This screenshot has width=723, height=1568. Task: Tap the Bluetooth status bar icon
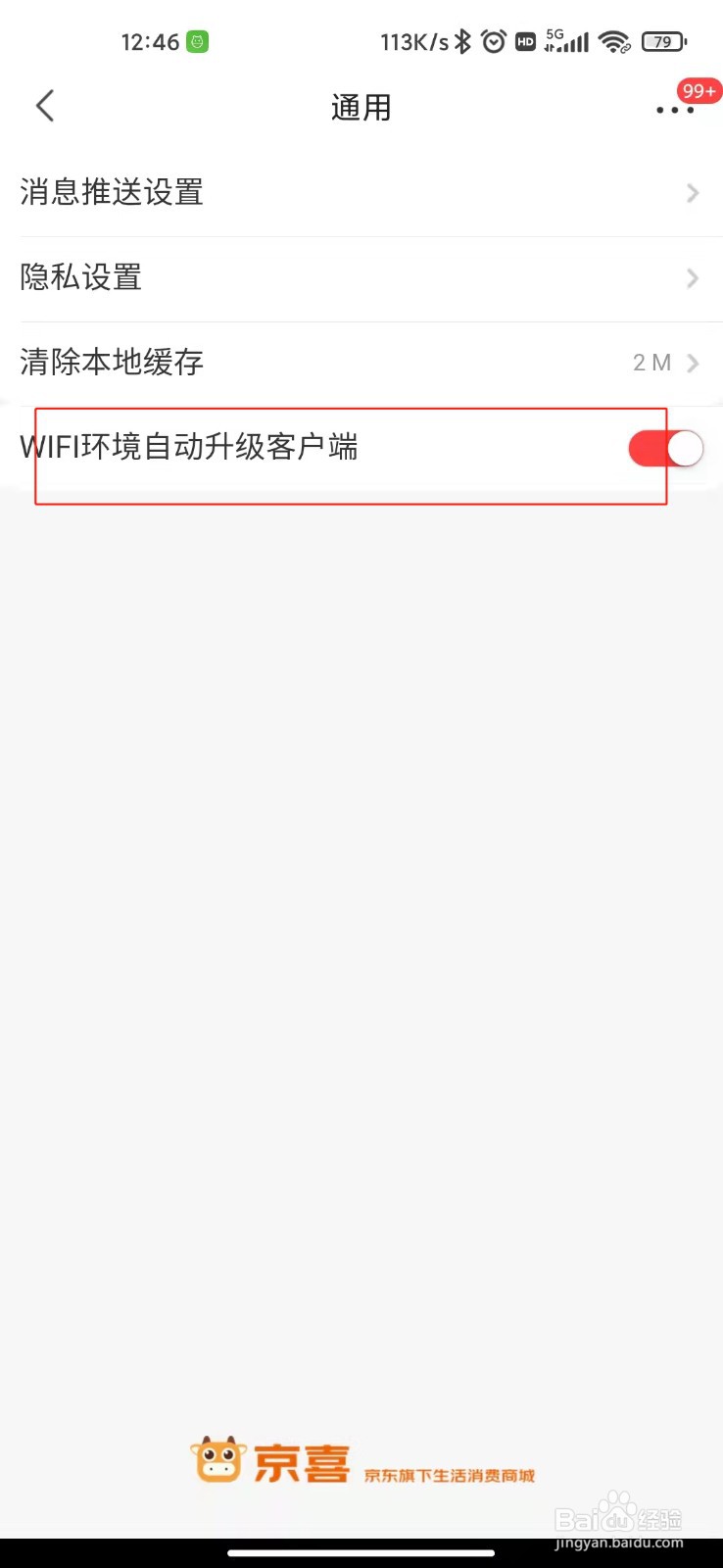pos(463,41)
